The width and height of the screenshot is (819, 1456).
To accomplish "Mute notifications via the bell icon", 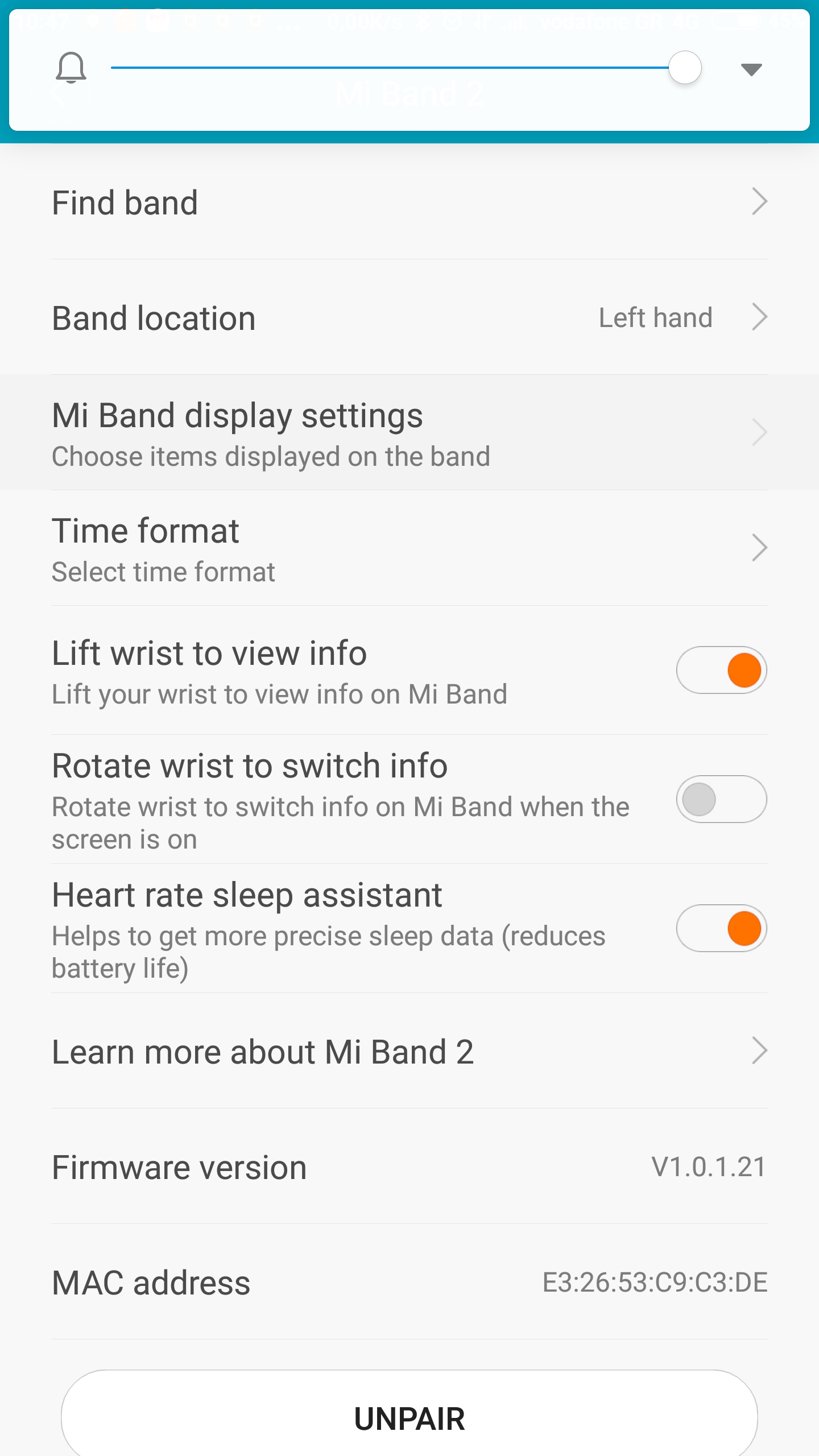I will tap(71, 68).
